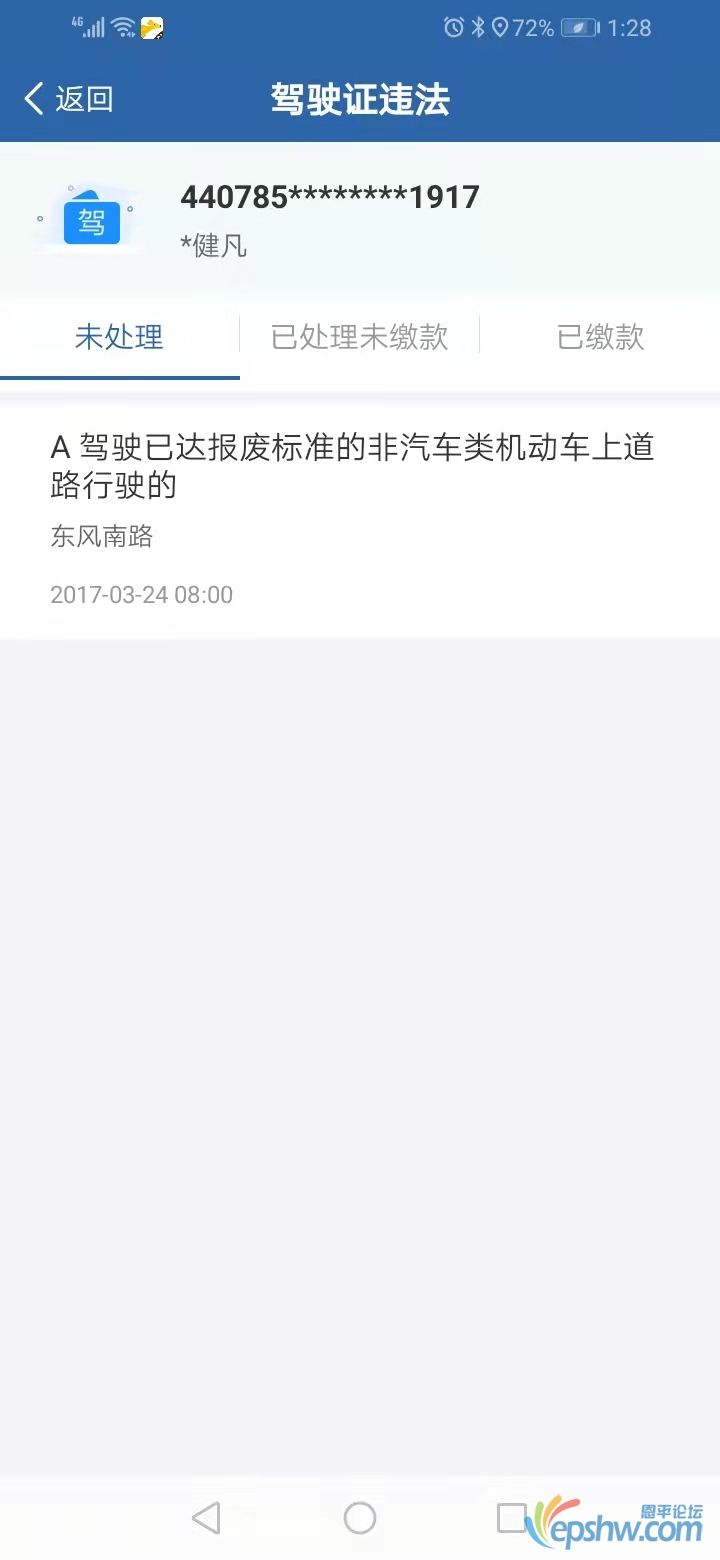Switch to the 已缴款 tab
Image resolution: width=720 pixels, height=1560 pixels.
click(x=600, y=337)
